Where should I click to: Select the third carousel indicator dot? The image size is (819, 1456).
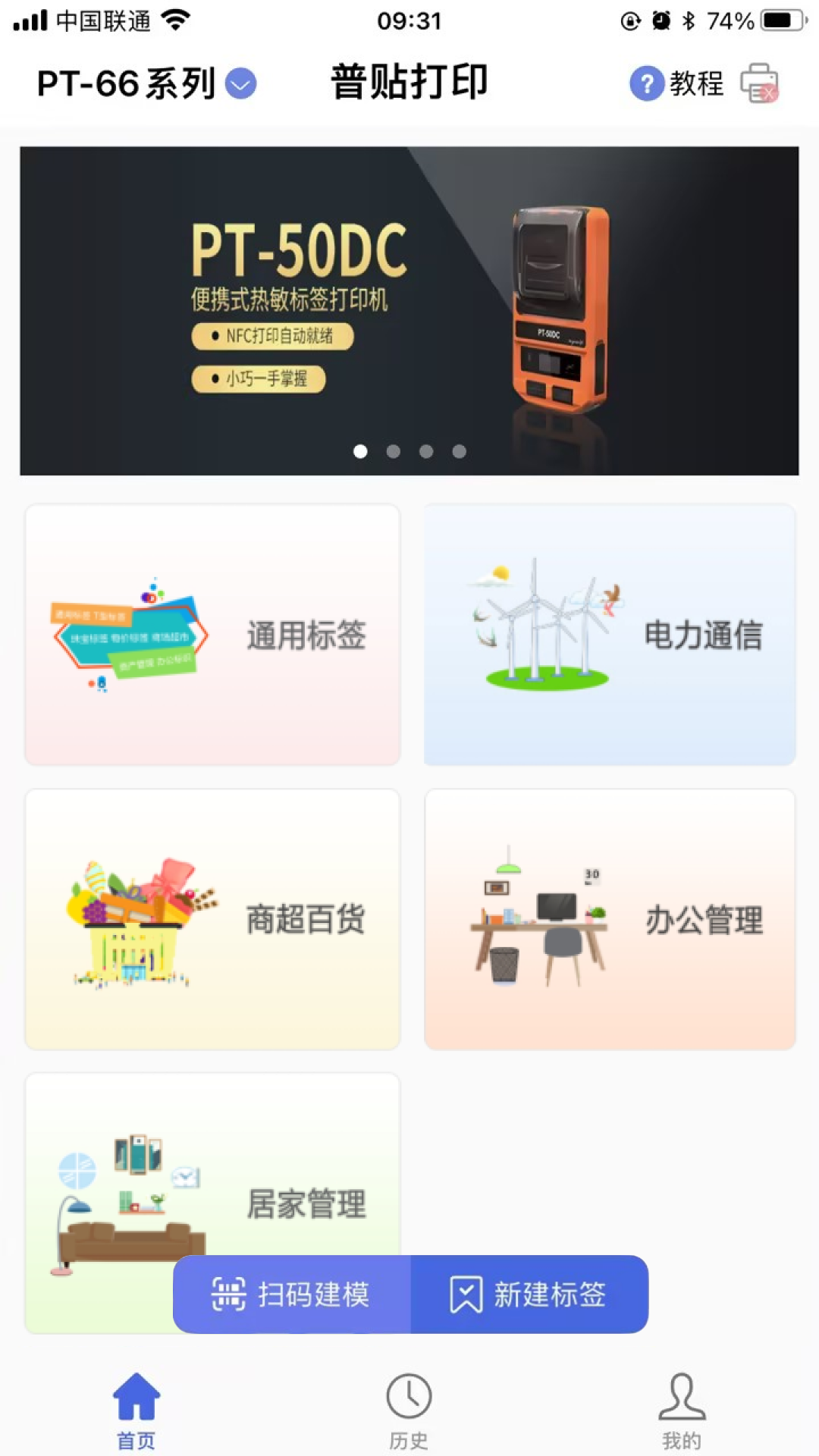(x=426, y=451)
